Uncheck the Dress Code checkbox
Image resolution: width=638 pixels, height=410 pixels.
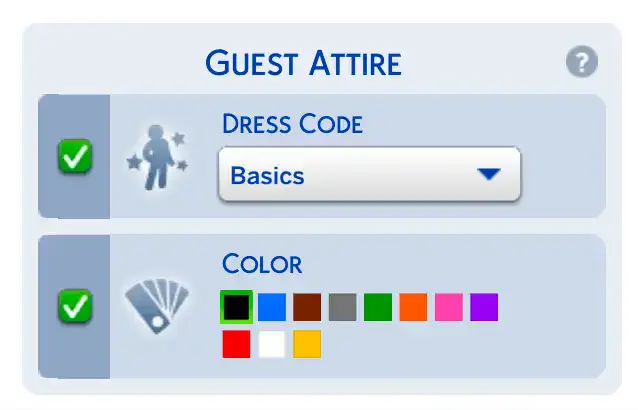[75, 156]
